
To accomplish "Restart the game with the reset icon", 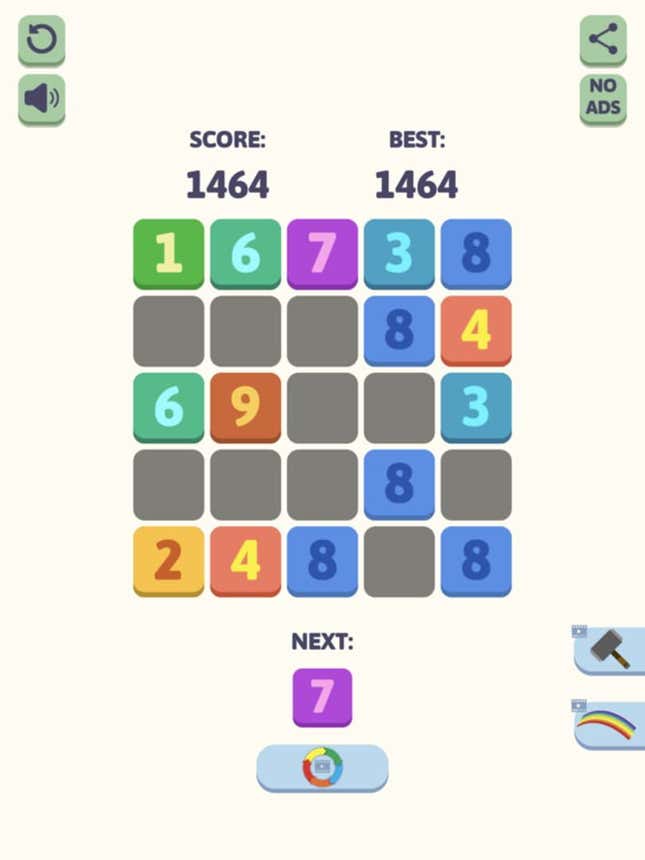I will [41, 41].
